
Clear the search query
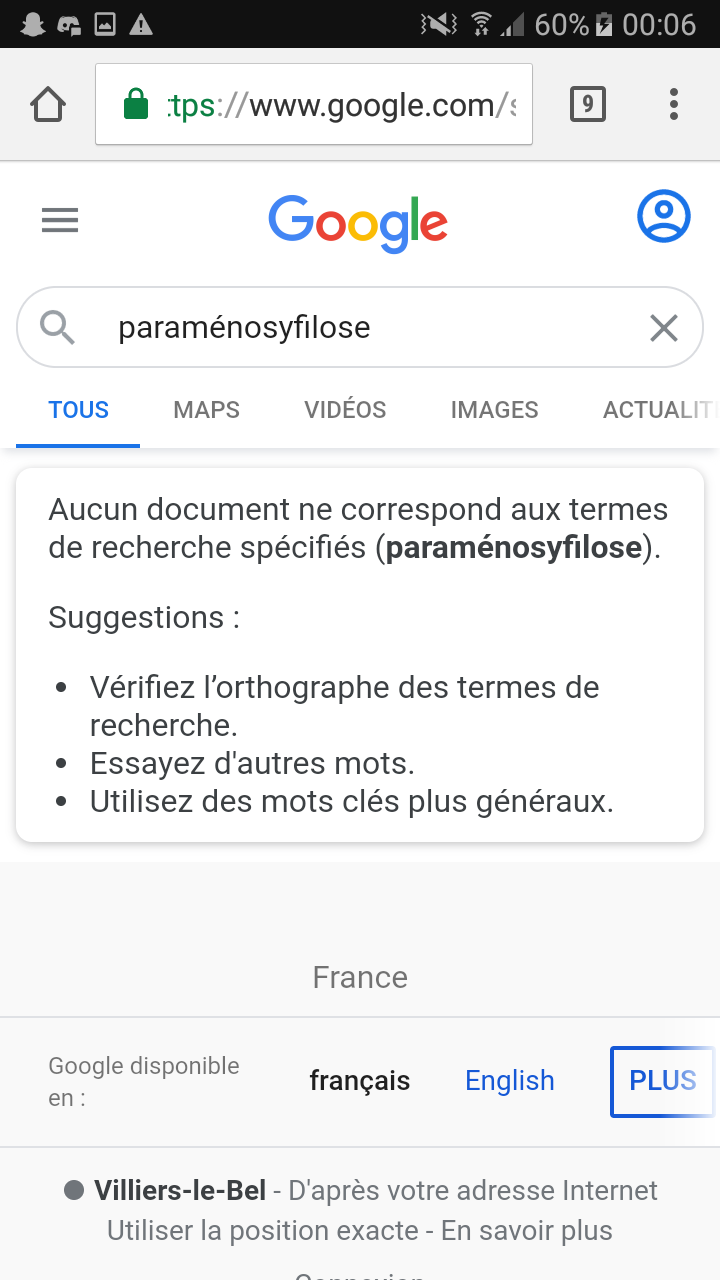click(664, 327)
